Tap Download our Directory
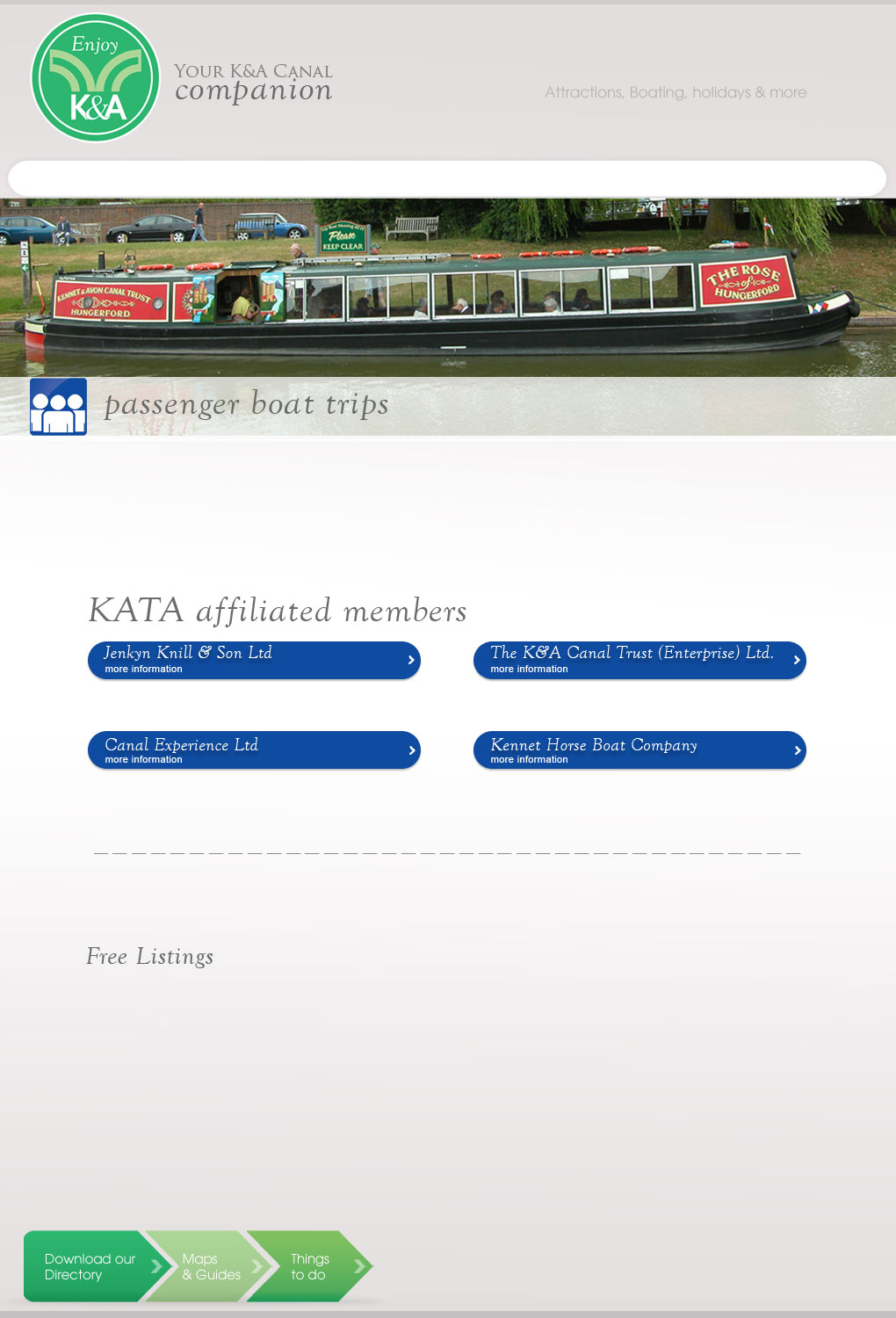896x1318 pixels. (90, 1266)
